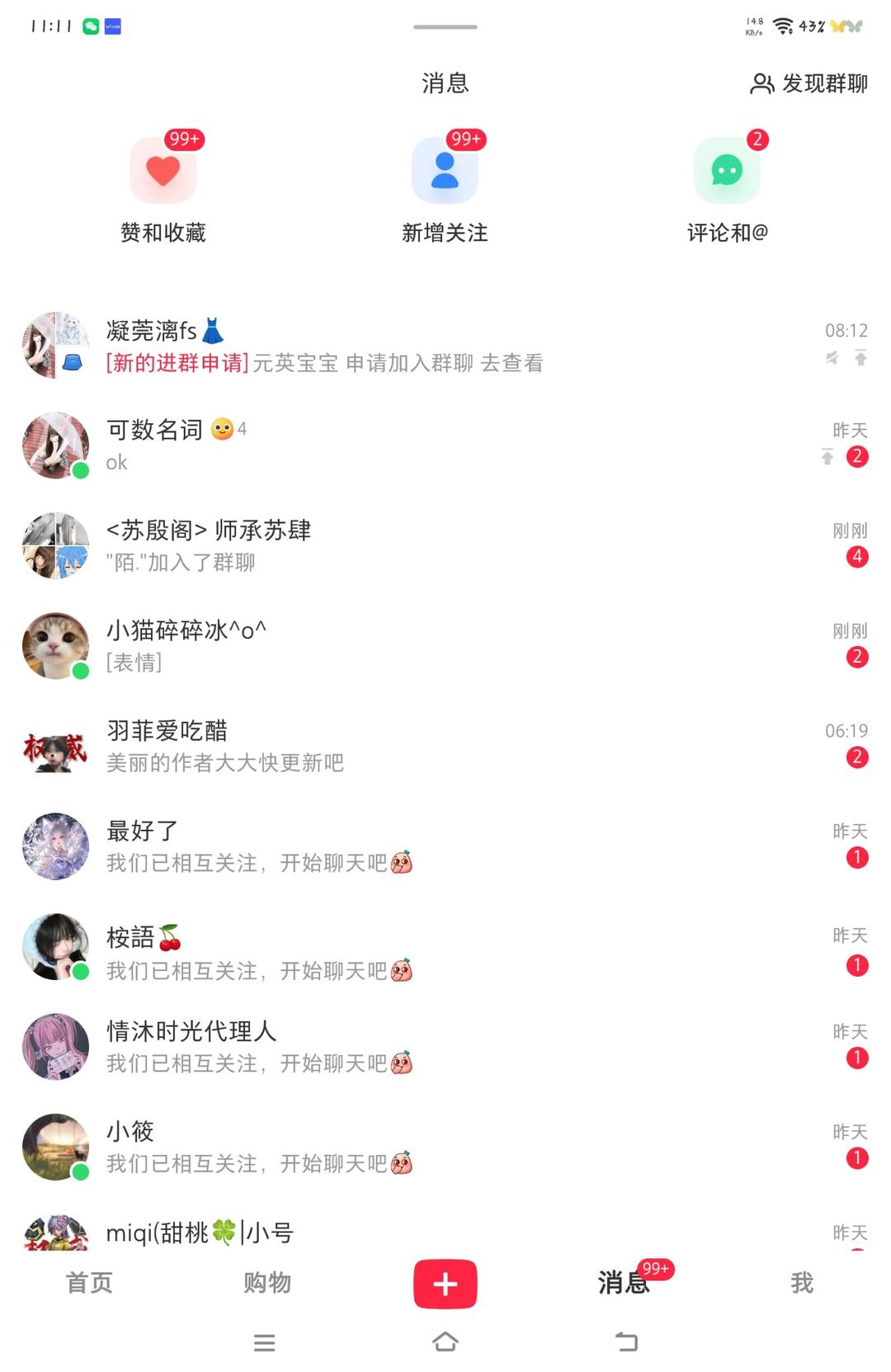Open the chat with 小筱
Viewport: 891px width, 1372px height.
click(412, 1147)
